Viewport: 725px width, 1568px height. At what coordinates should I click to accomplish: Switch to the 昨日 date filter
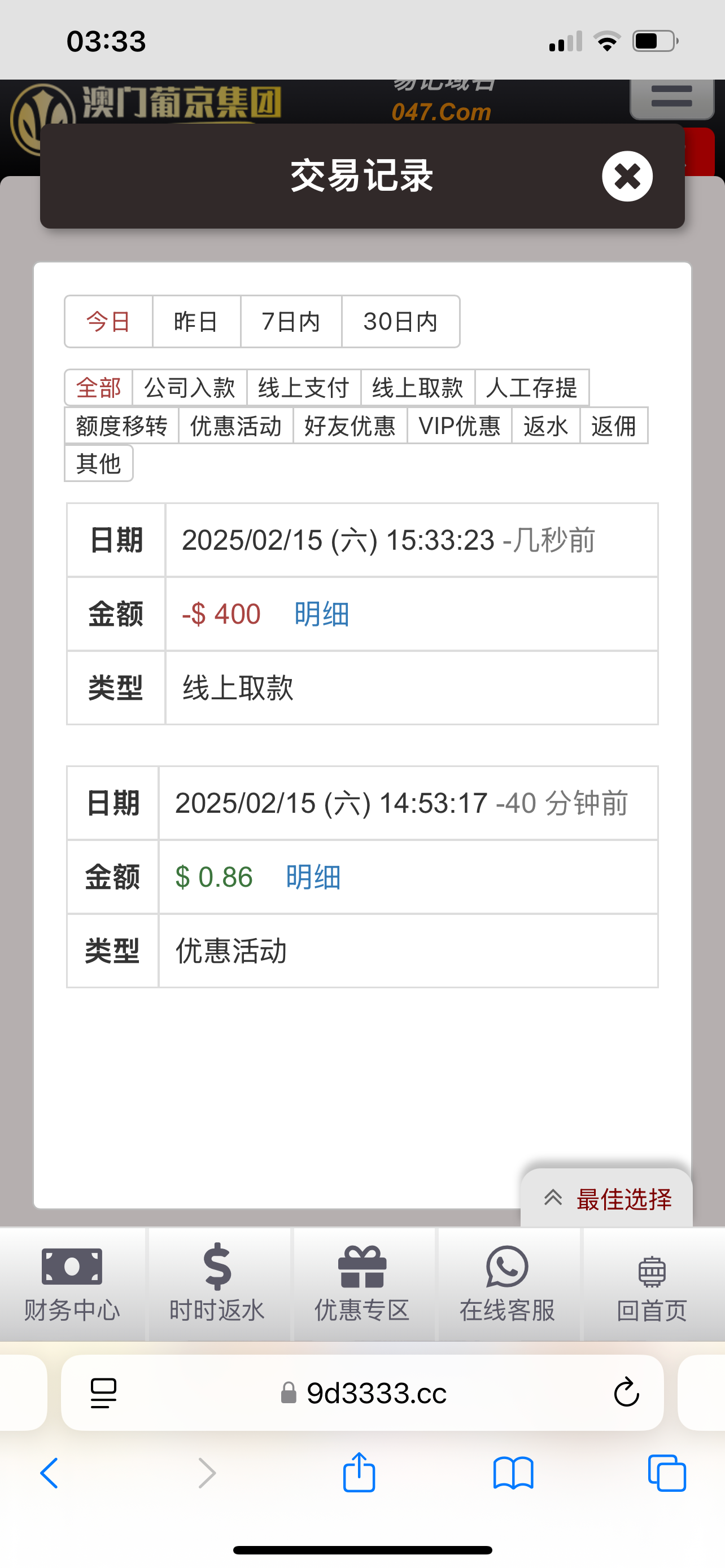[196, 321]
